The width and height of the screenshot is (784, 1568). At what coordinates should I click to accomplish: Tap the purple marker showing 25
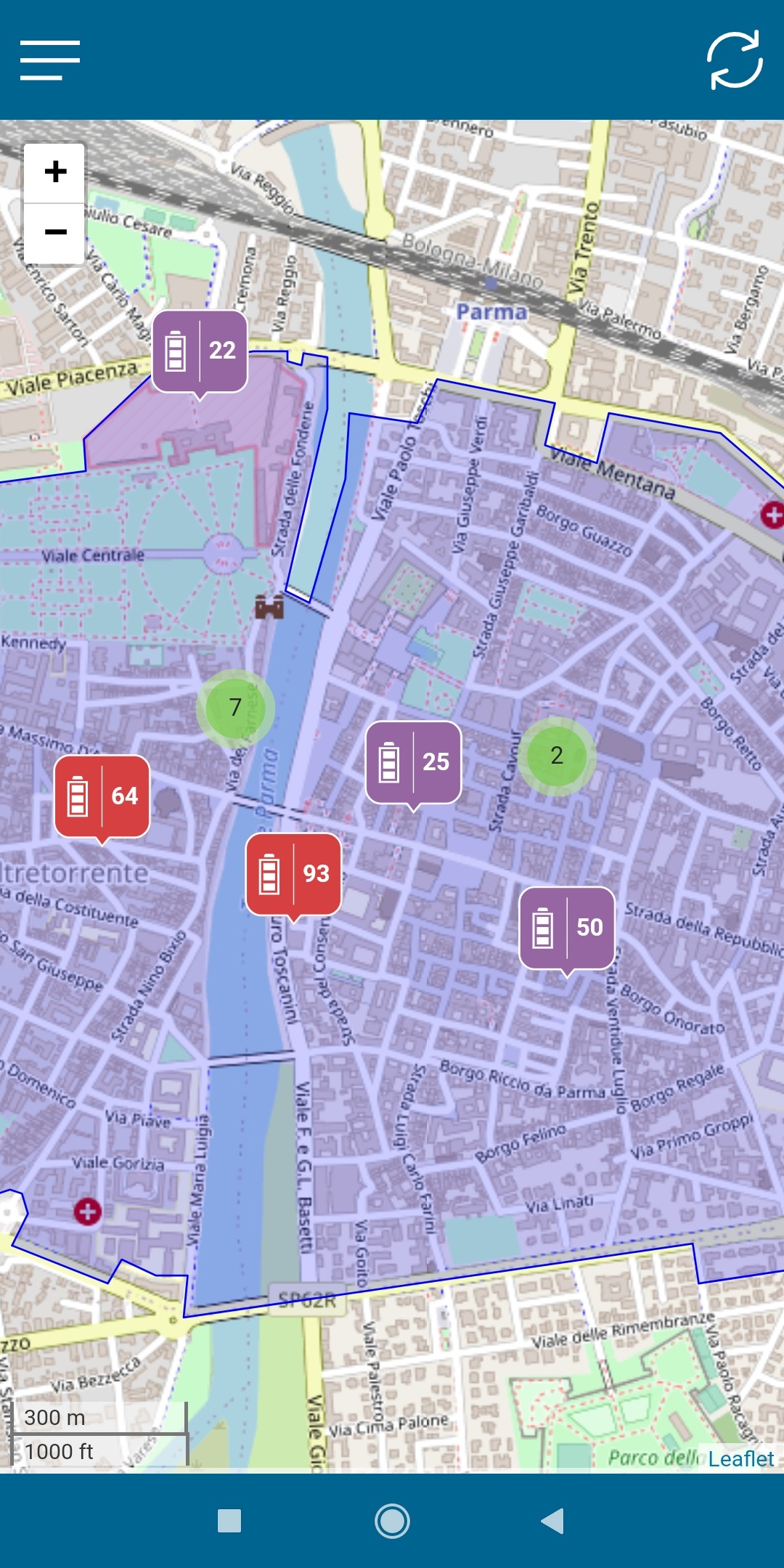point(413,762)
